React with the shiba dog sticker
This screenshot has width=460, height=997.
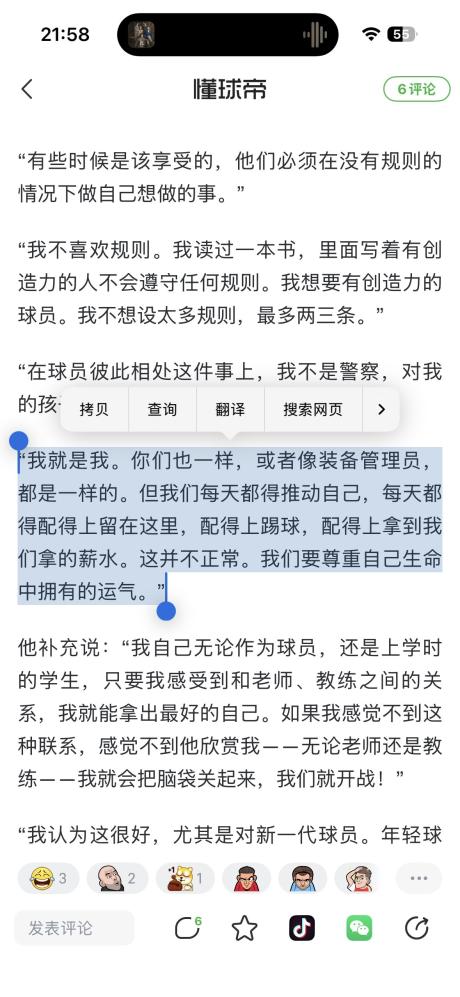(x=185, y=878)
